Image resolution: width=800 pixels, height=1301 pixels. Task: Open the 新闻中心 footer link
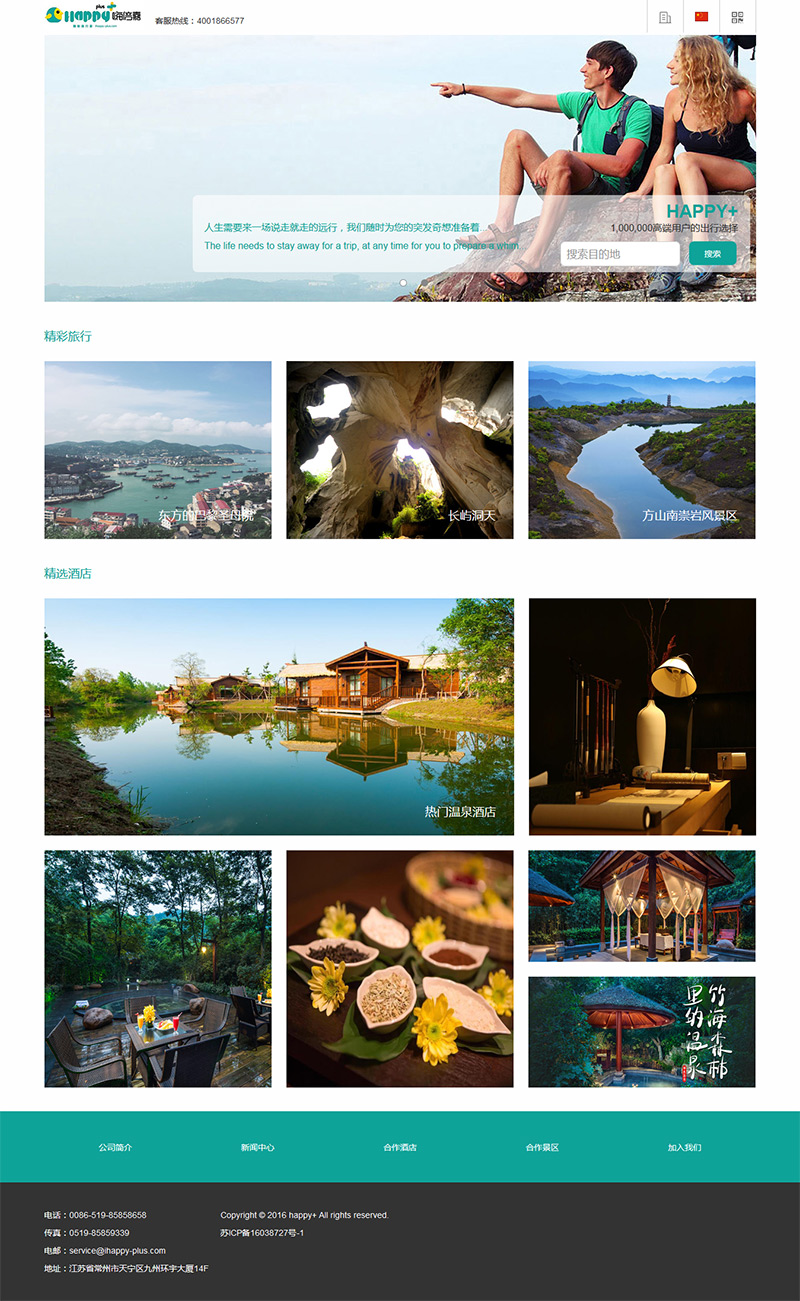click(x=257, y=1147)
